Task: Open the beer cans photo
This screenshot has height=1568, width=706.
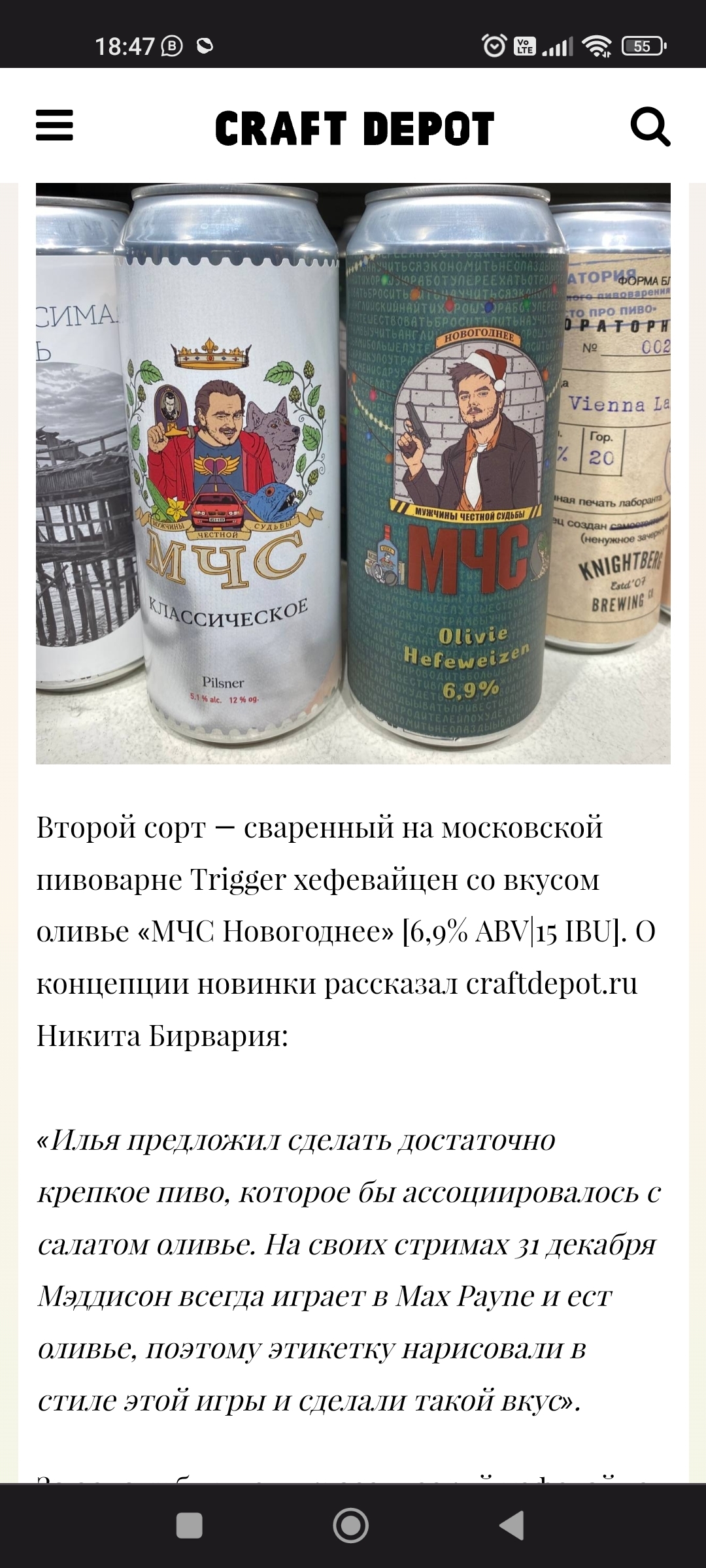Action: coord(353,474)
